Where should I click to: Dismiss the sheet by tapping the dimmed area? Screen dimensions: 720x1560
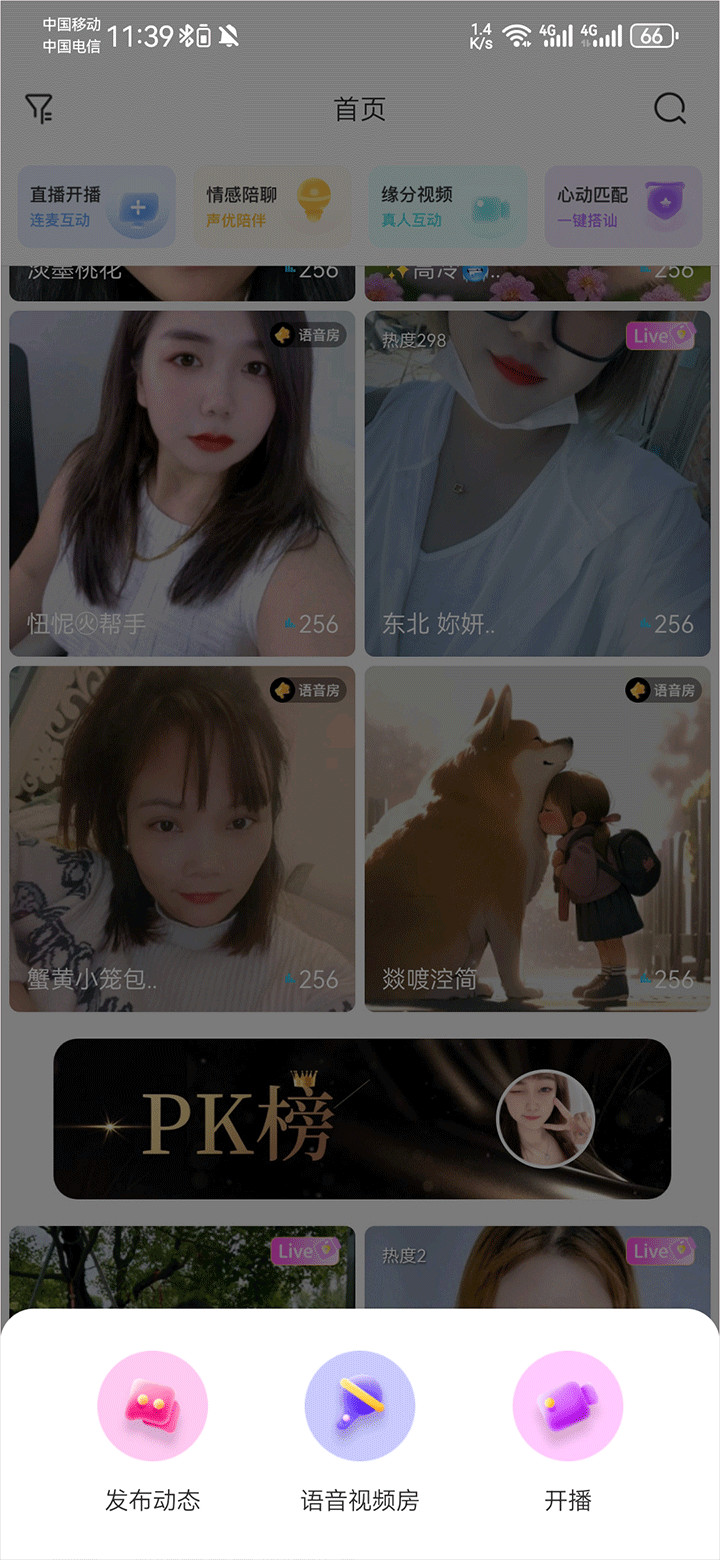360,700
